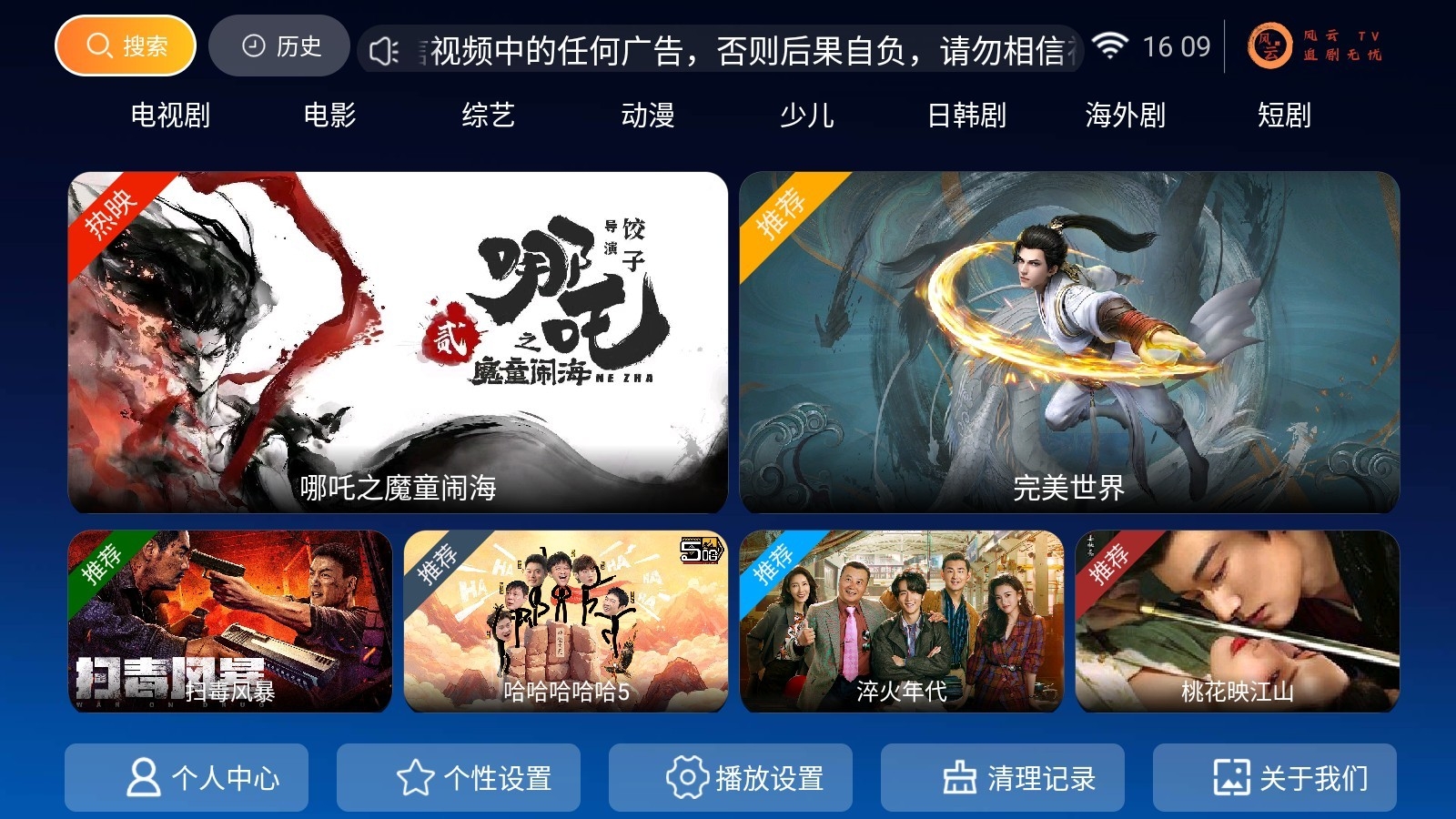Switch to the 电影 category

coord(329,116)
